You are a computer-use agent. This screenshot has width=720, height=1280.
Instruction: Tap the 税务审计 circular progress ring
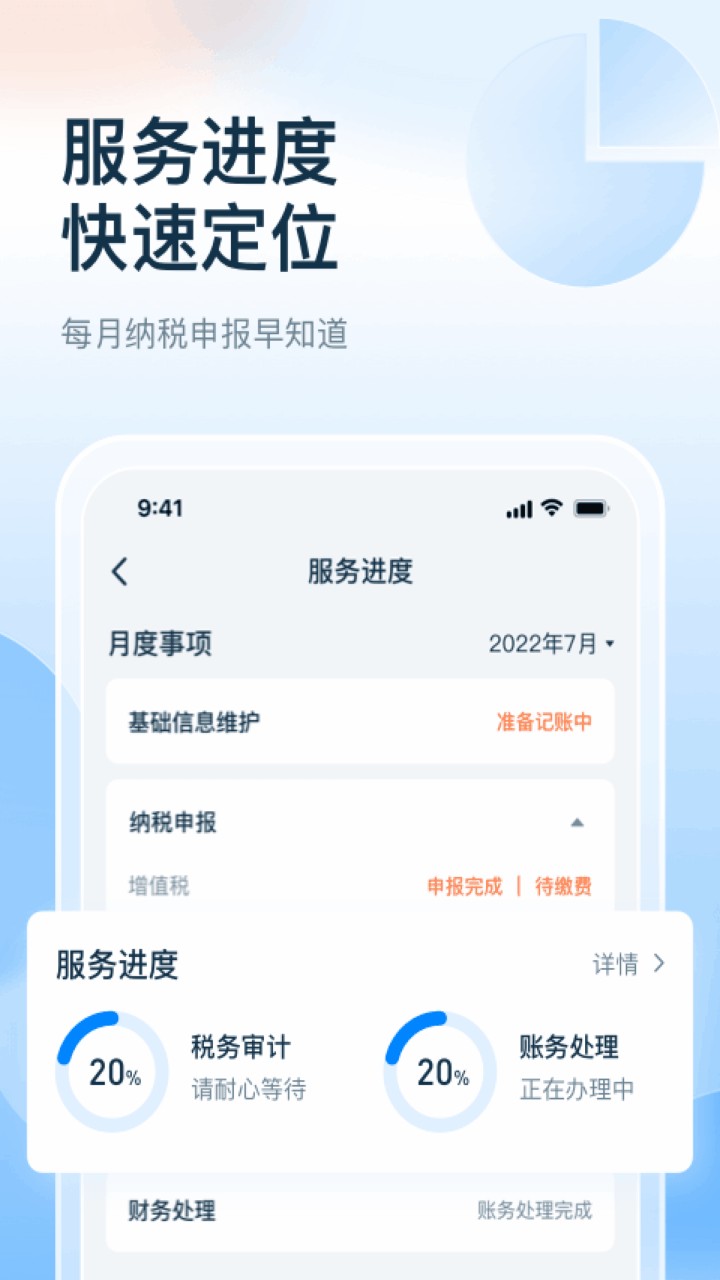(x=108, y=1069)
